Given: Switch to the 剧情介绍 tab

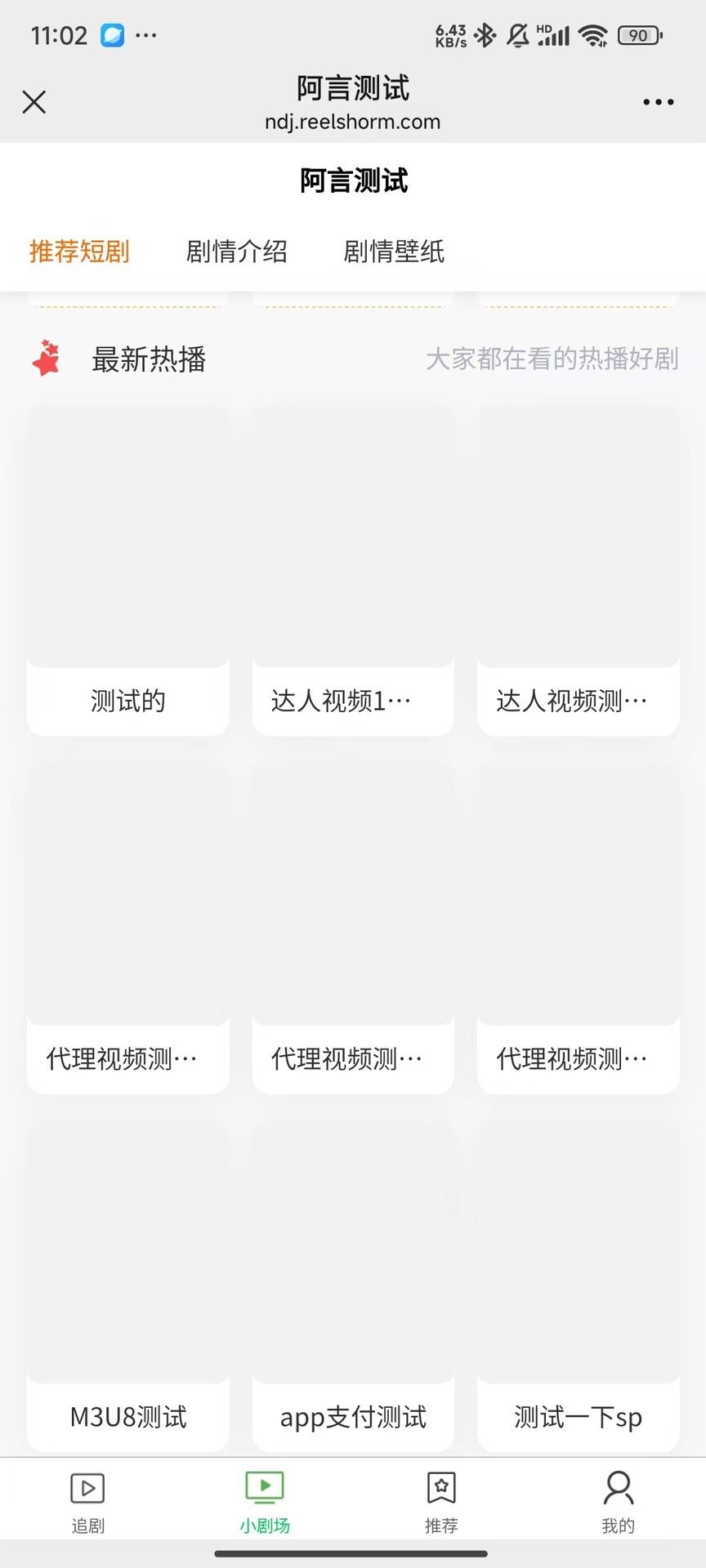Looking at the screenshot, I should [x=236, y=252].
